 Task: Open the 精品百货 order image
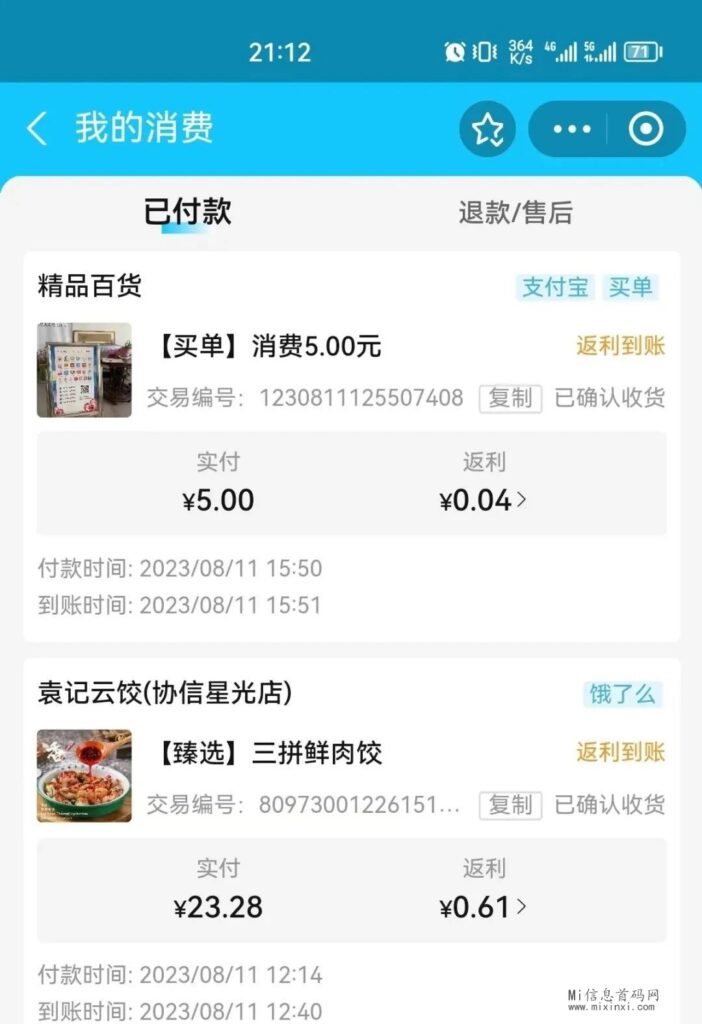point(84,370)
